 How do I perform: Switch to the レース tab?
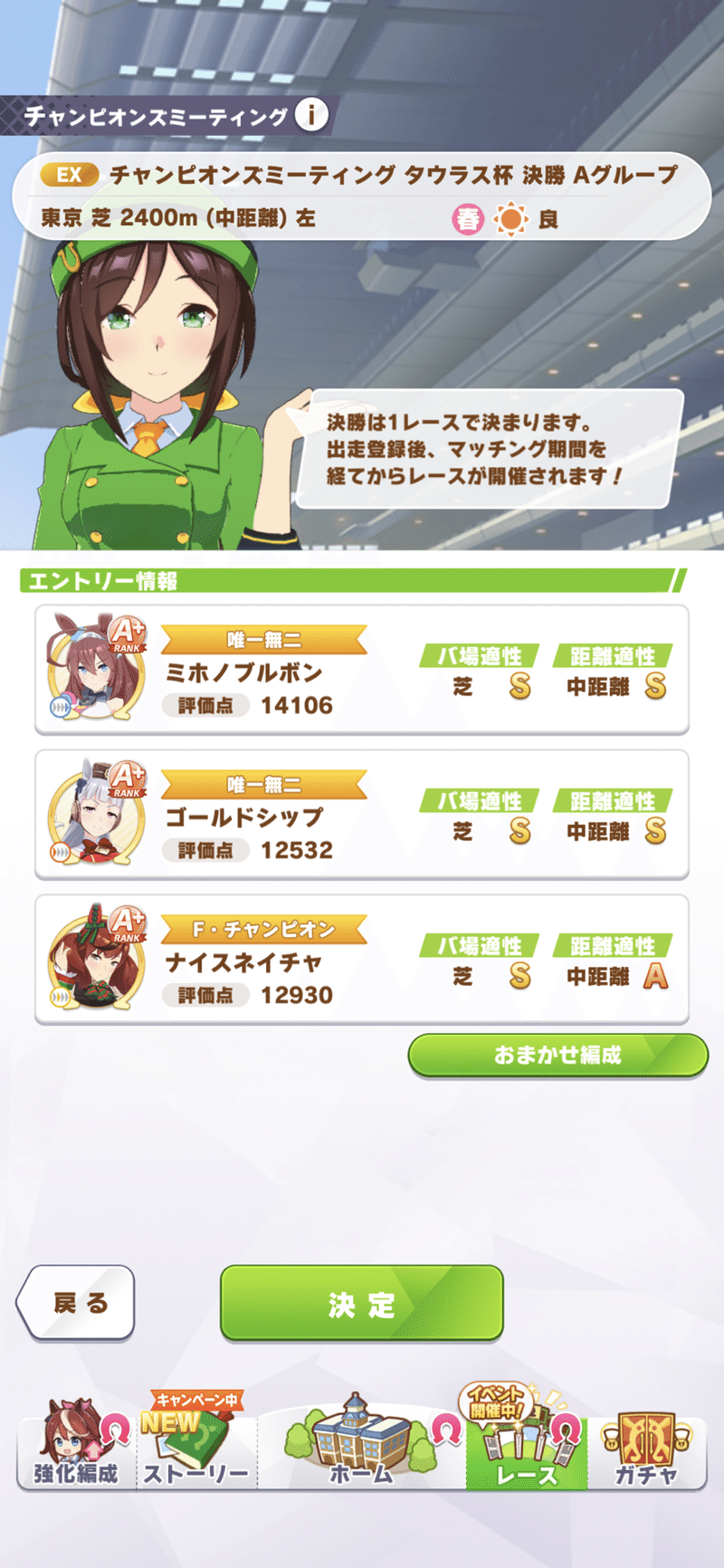tap(527, 1448)
